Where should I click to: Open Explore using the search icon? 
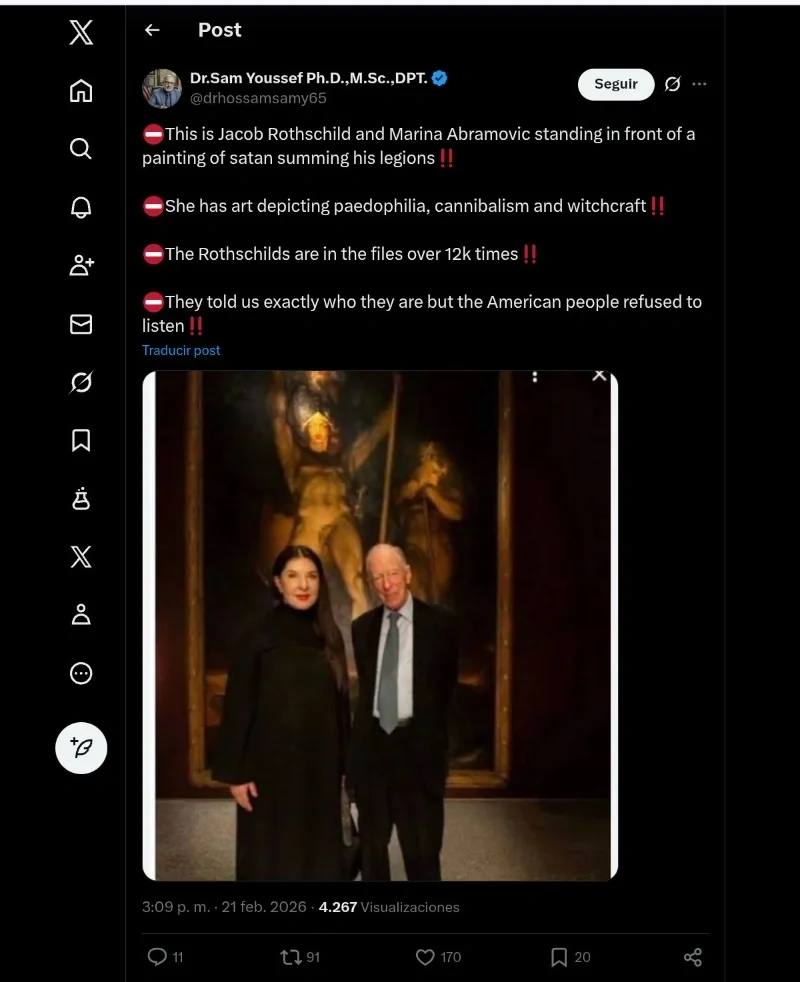point(80,148)
